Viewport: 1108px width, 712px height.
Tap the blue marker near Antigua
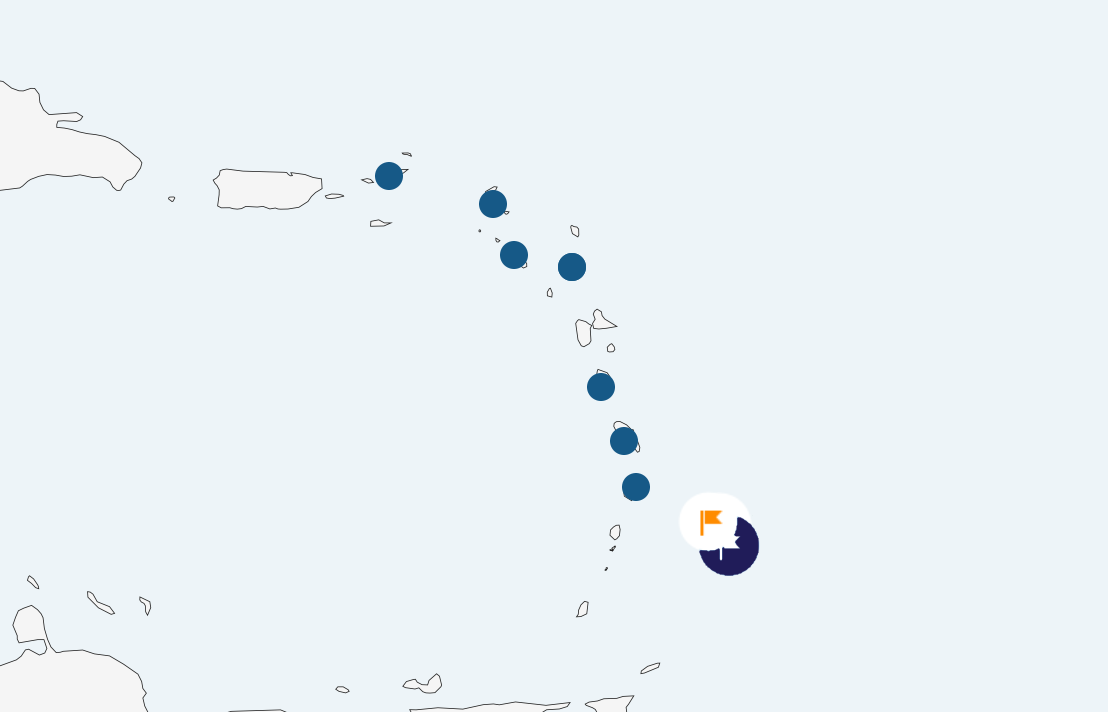click(x=572, y=267)
